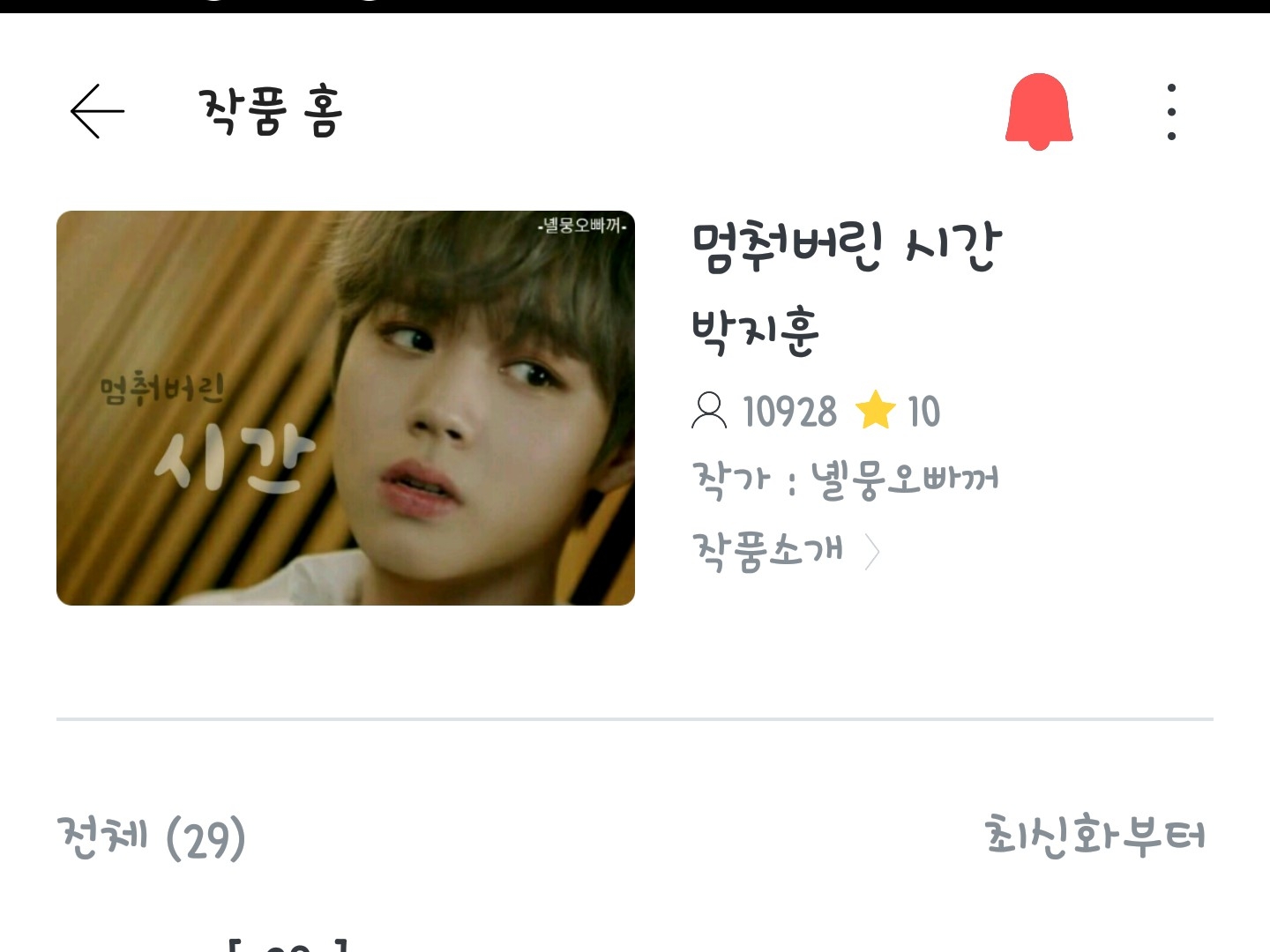
Task: Tap the red notification bell
Action: coord(1039,111)
